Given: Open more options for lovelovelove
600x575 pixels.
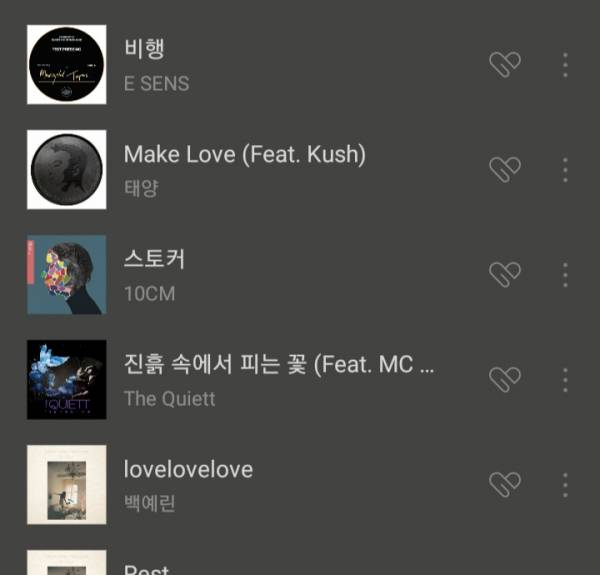Looking at the screenshot, I should point(565,485).
